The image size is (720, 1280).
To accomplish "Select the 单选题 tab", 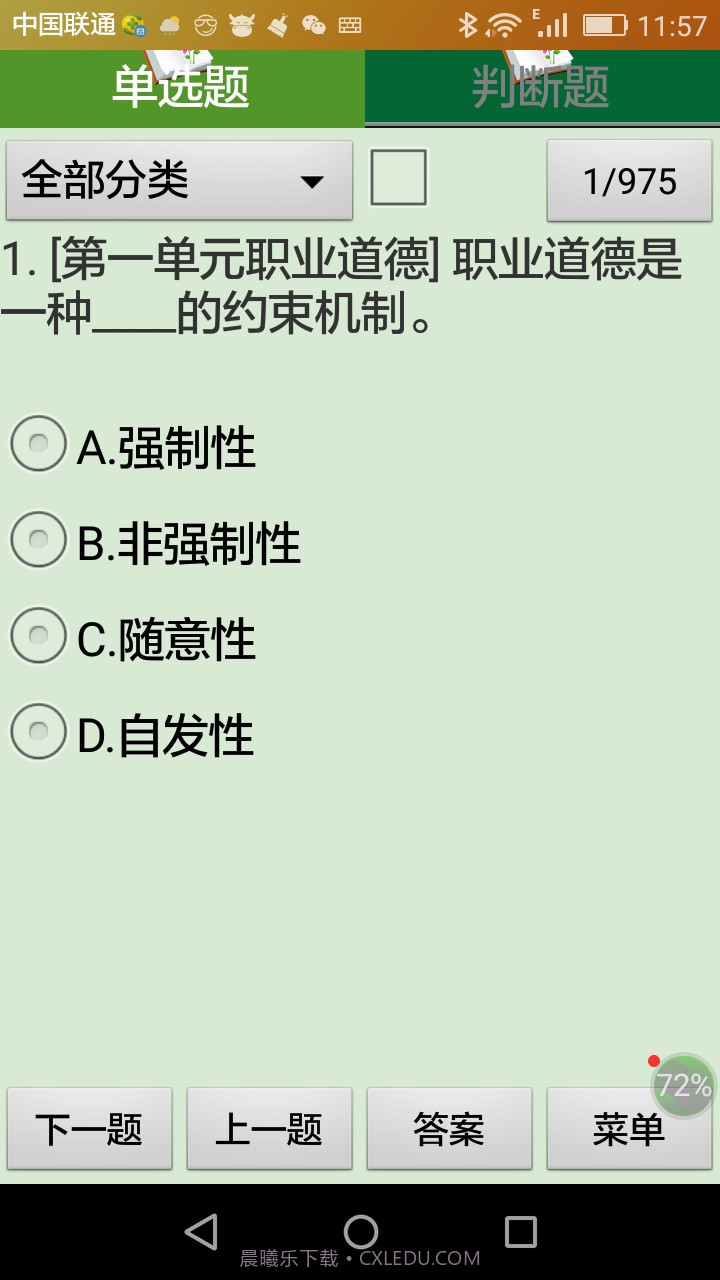I will point(181,88).
